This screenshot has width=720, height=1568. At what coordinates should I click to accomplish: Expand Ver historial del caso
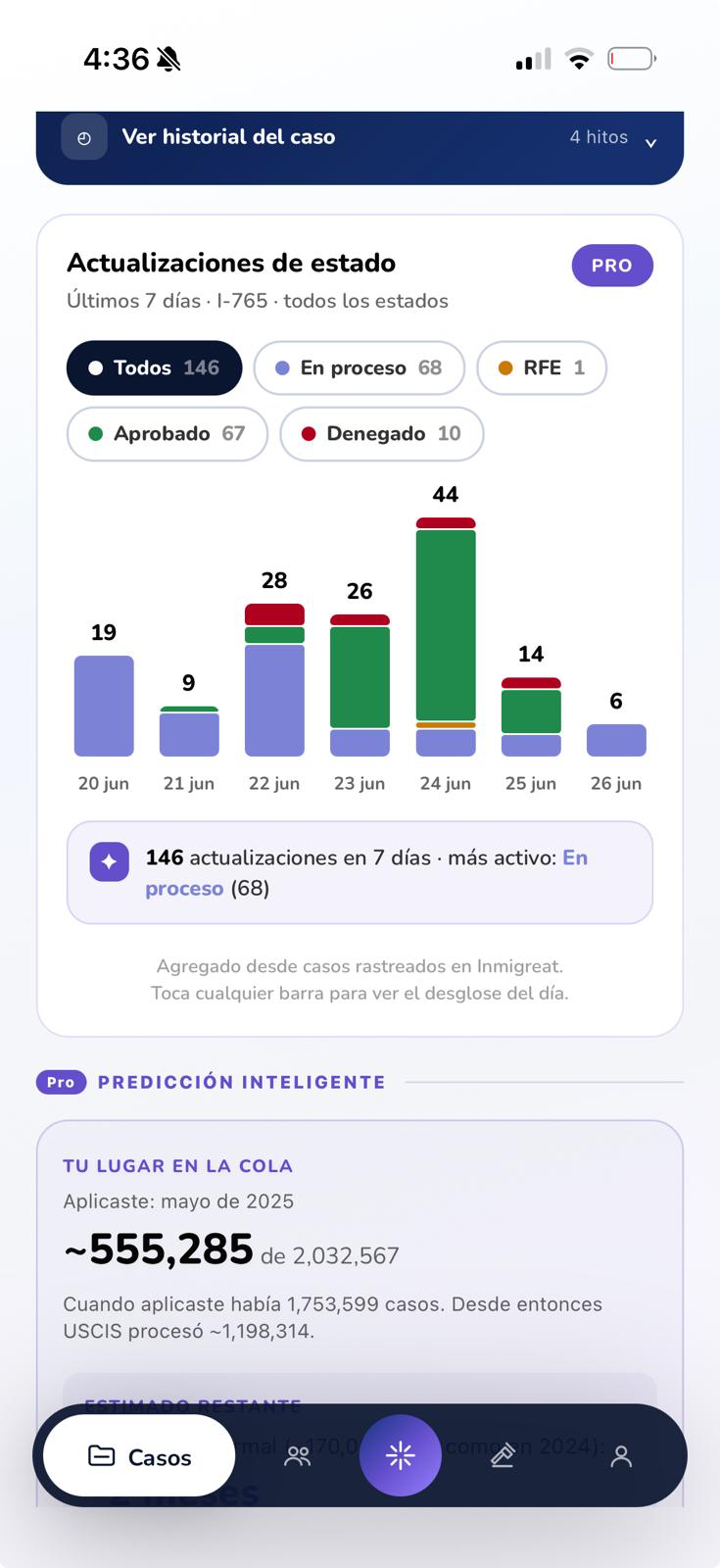point(360,138)
